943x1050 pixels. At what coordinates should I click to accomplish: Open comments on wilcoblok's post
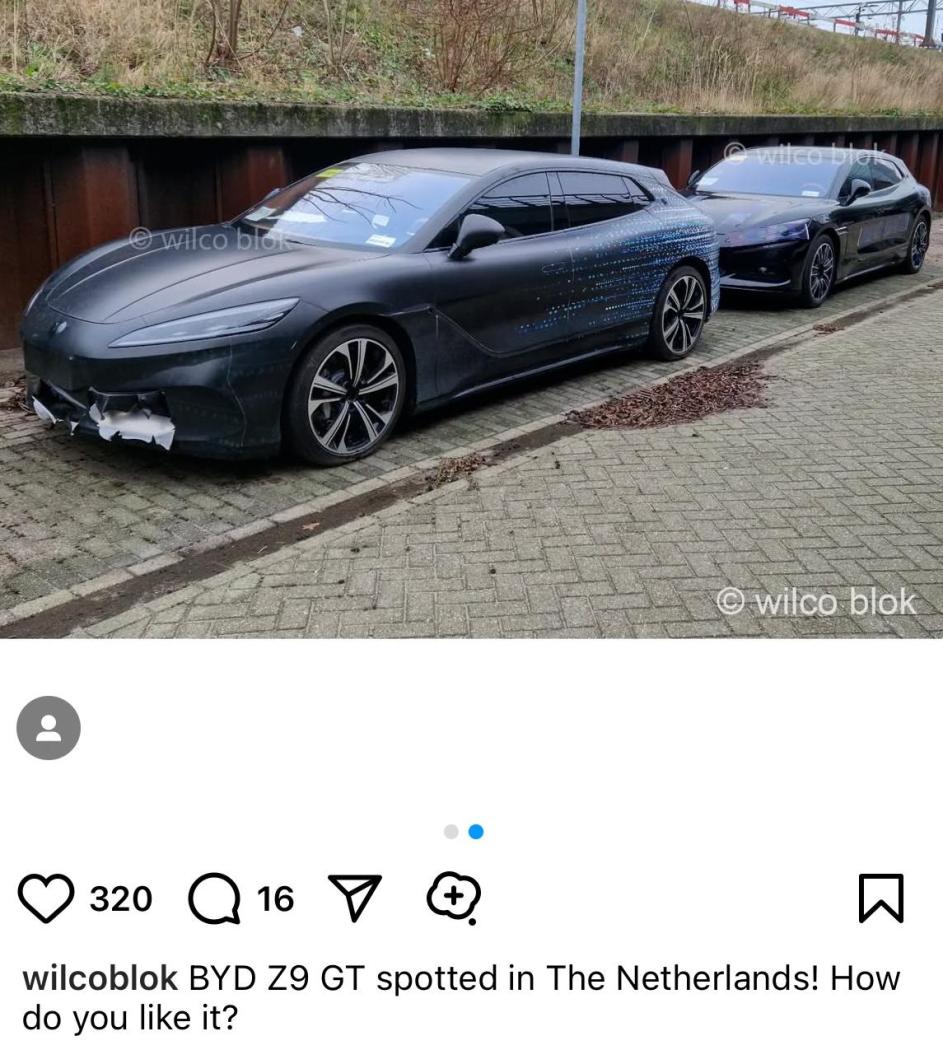click(214, 899)
